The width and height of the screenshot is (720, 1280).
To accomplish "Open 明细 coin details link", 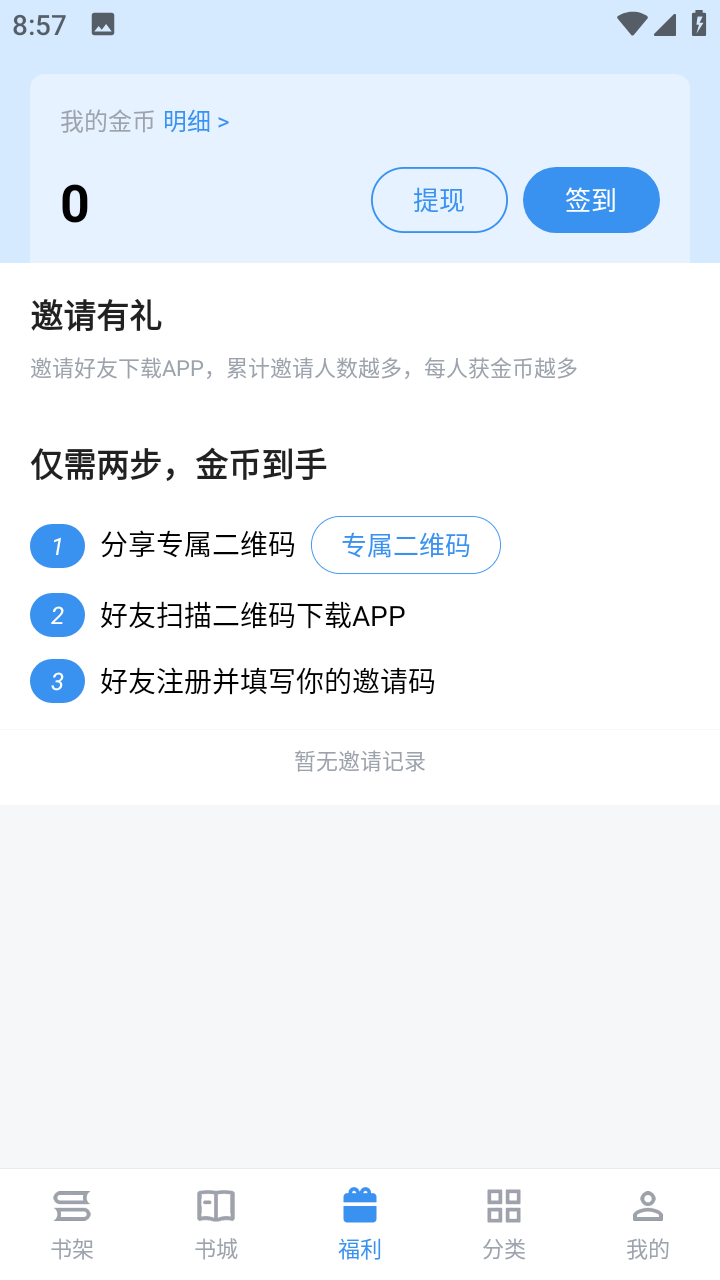I will pyautogui.click(x=189, y=121).
